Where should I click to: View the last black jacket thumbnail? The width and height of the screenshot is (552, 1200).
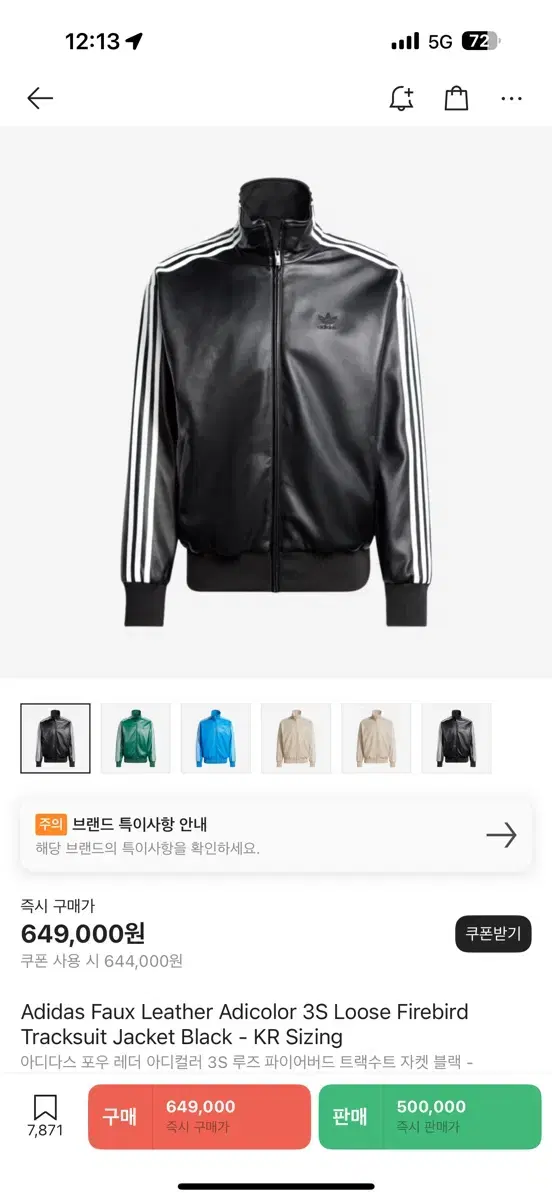point(456,738)
